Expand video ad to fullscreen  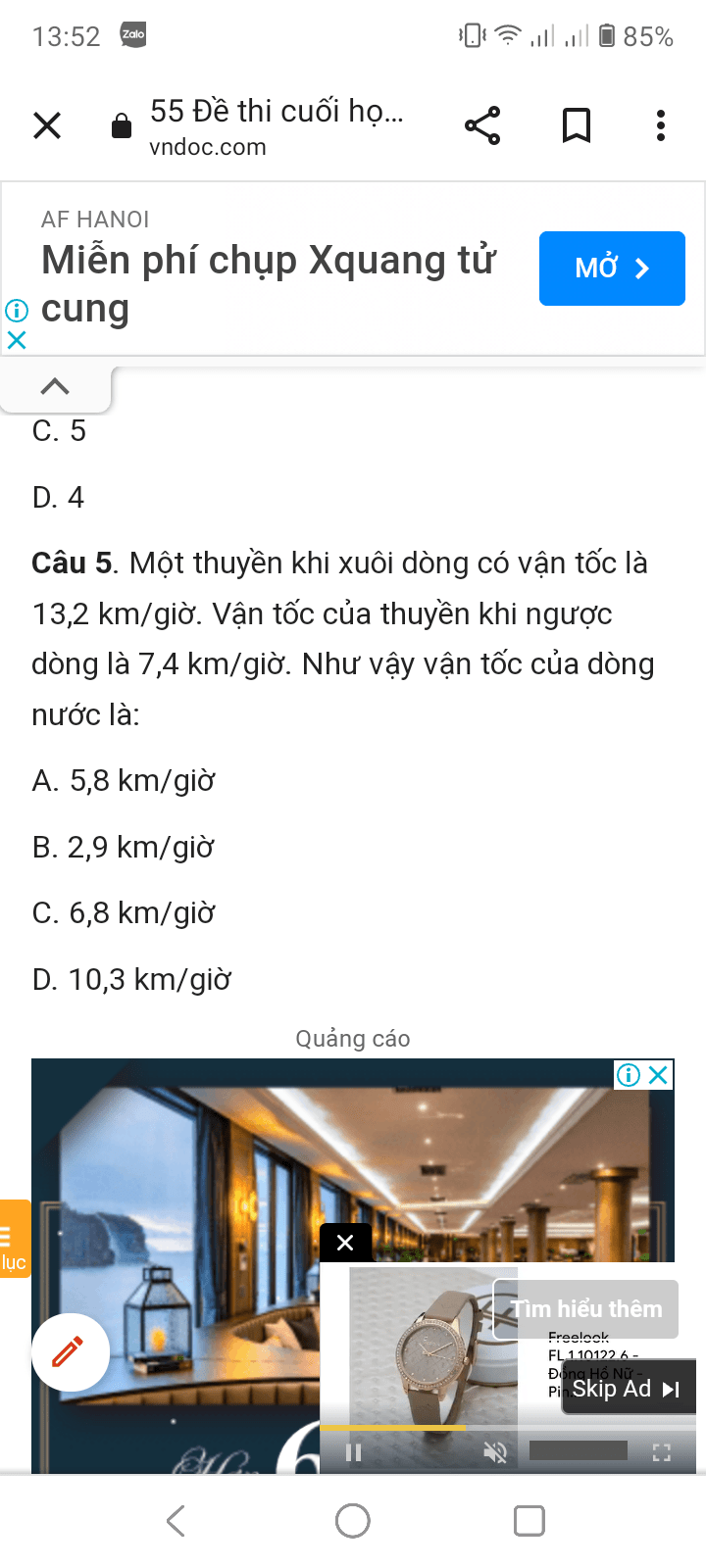click(x=662, y=1452)
